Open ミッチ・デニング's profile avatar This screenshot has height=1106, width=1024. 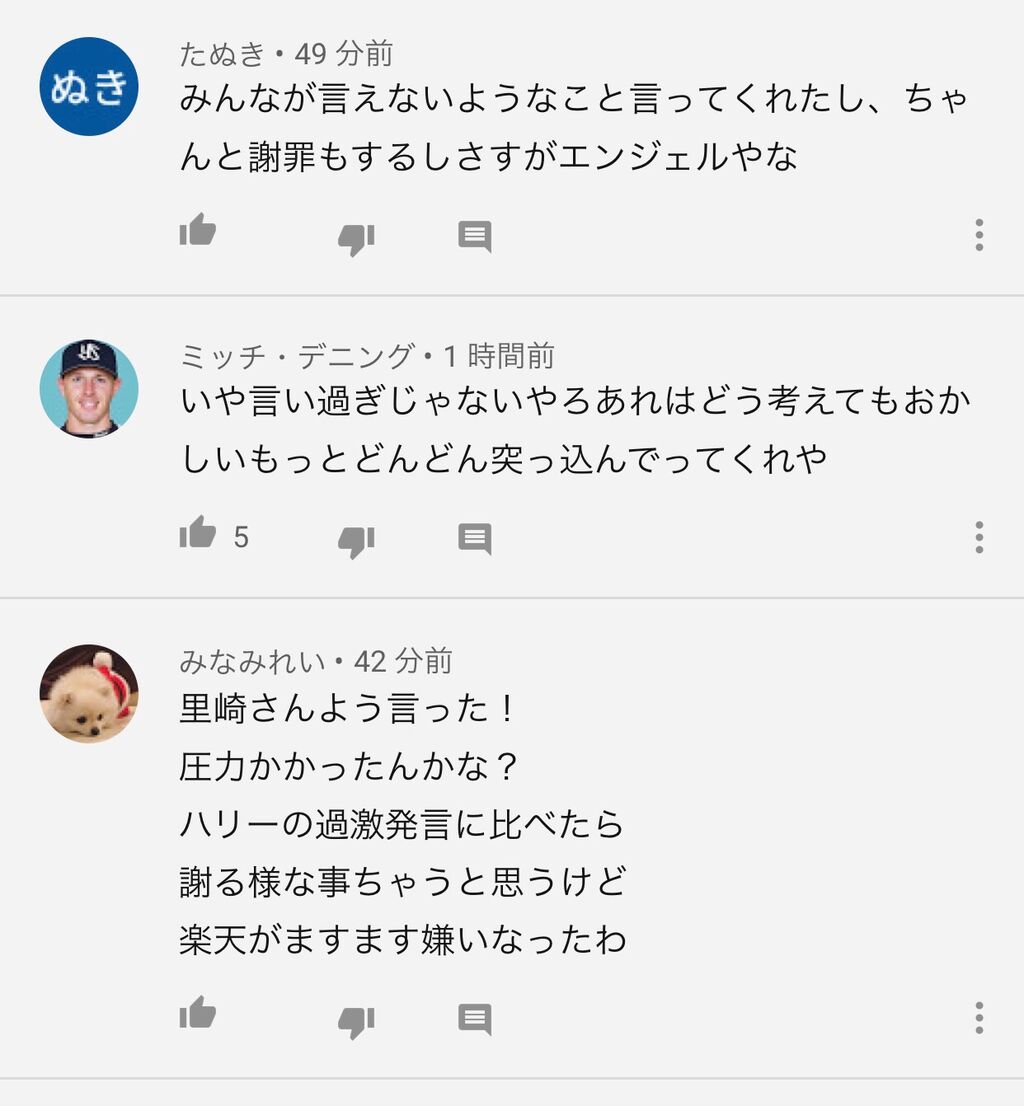pyautogui.click(x=89, y=389)
